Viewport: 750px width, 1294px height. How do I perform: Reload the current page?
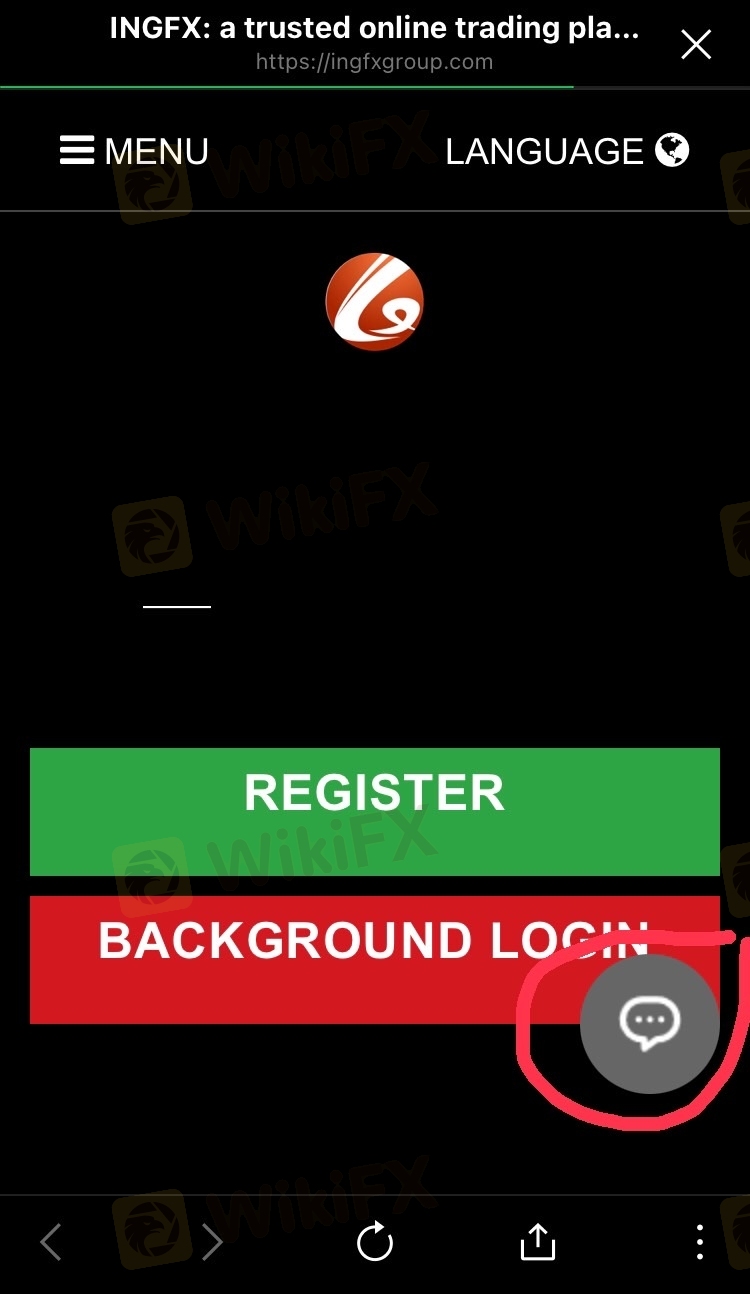point(375,1243)
